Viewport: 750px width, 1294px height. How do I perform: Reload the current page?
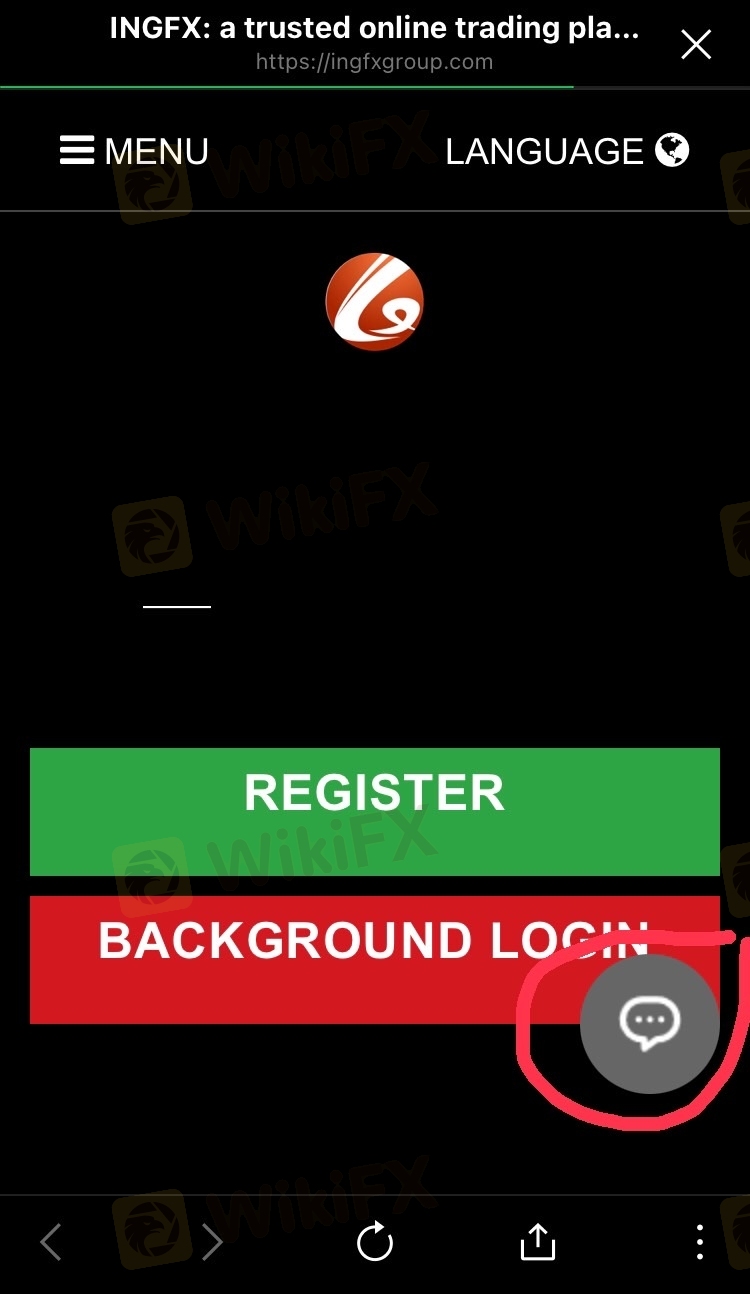point(375,1243)
